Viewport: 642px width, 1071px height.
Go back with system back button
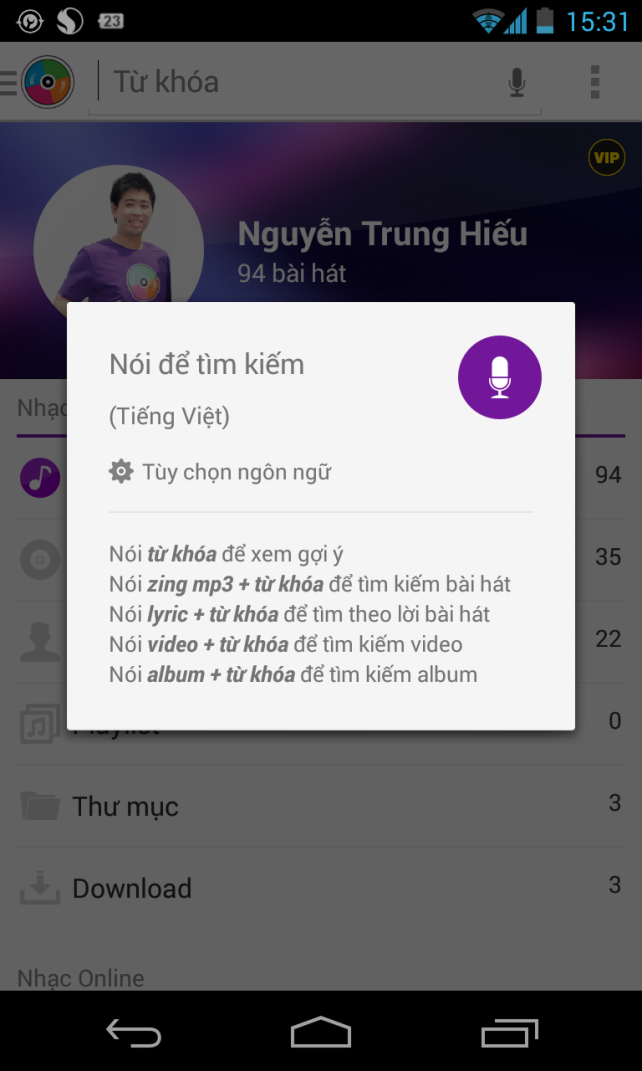pos(133,1033)
